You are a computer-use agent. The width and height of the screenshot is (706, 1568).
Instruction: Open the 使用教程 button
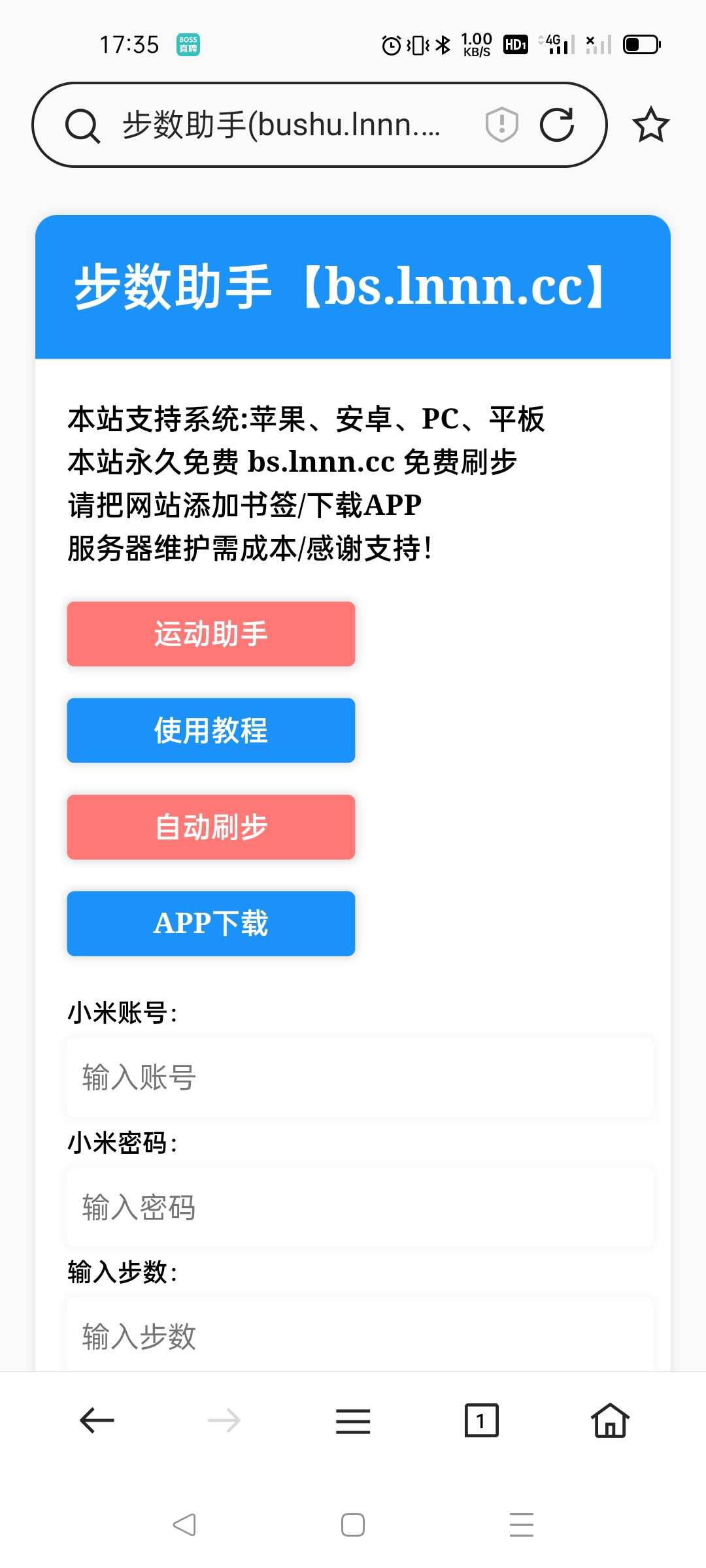point(211,730)
